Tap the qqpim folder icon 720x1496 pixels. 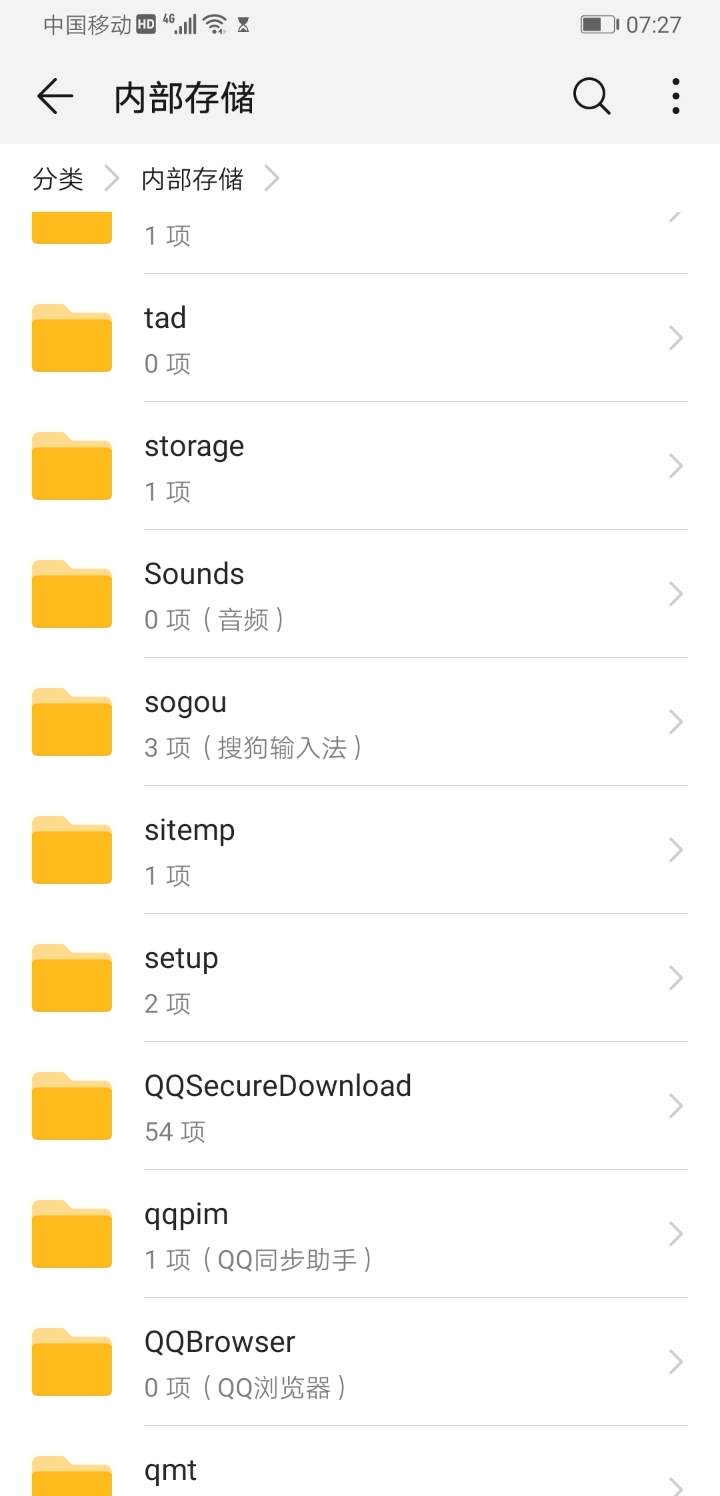tap(71, 1234)
